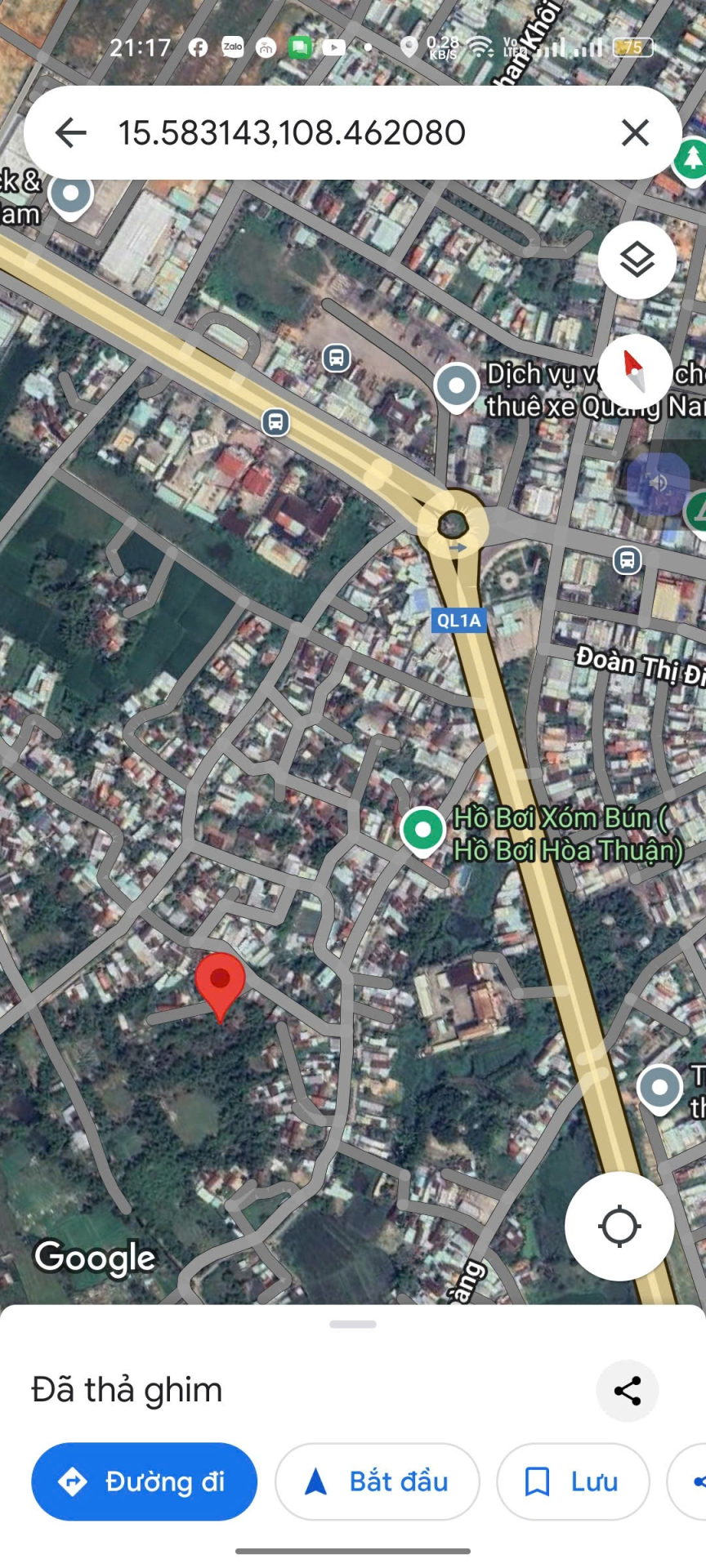Get directions with Đường đi

(x=144, y=1481)
